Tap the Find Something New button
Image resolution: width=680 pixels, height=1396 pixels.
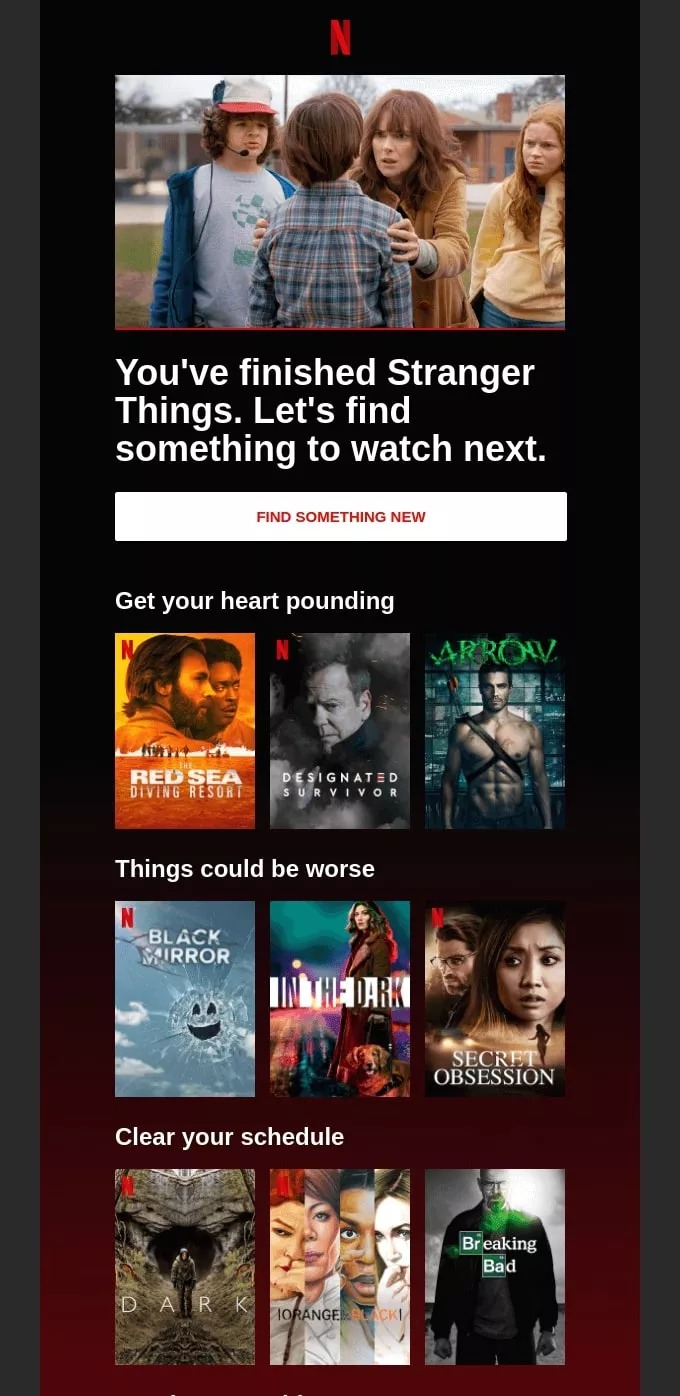coord(340,516)
